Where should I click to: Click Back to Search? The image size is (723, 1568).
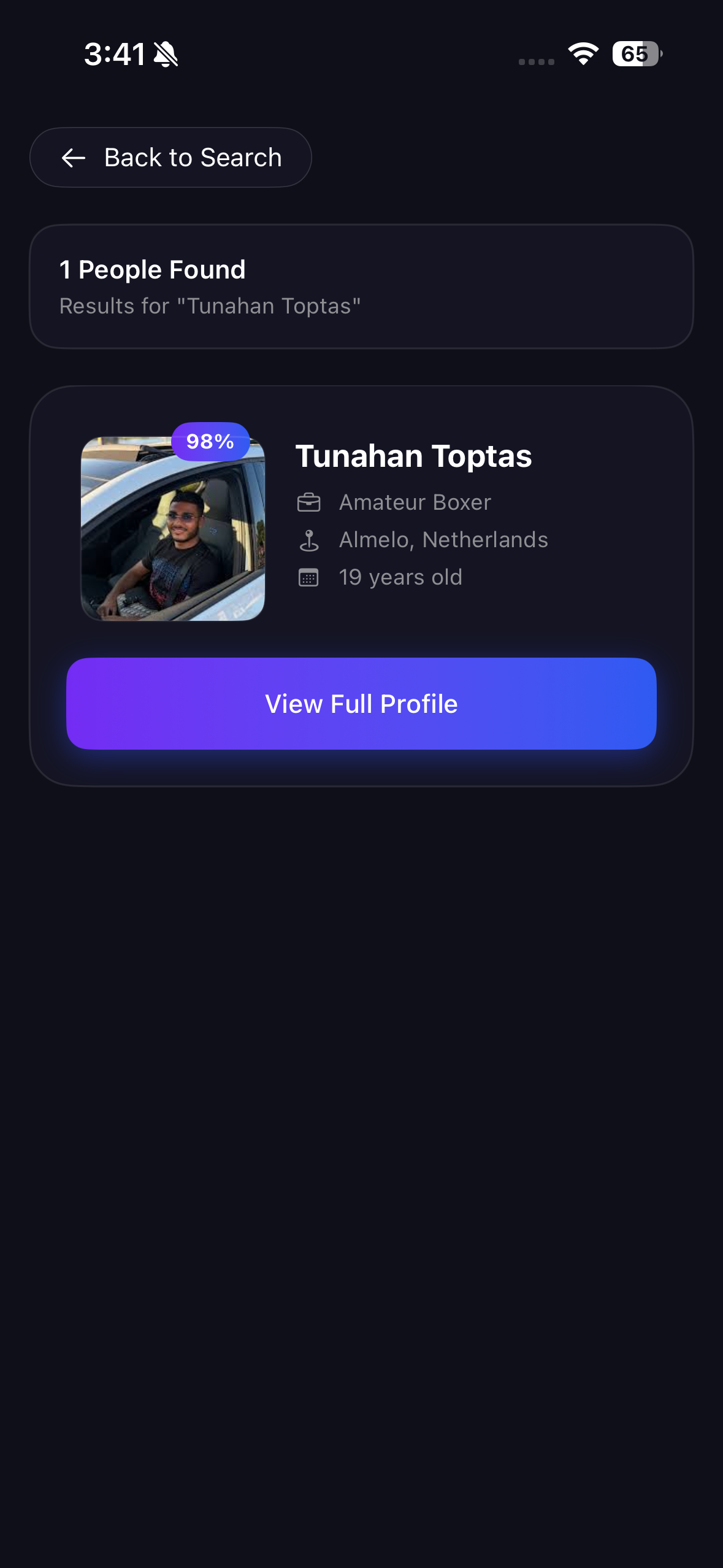170,158
